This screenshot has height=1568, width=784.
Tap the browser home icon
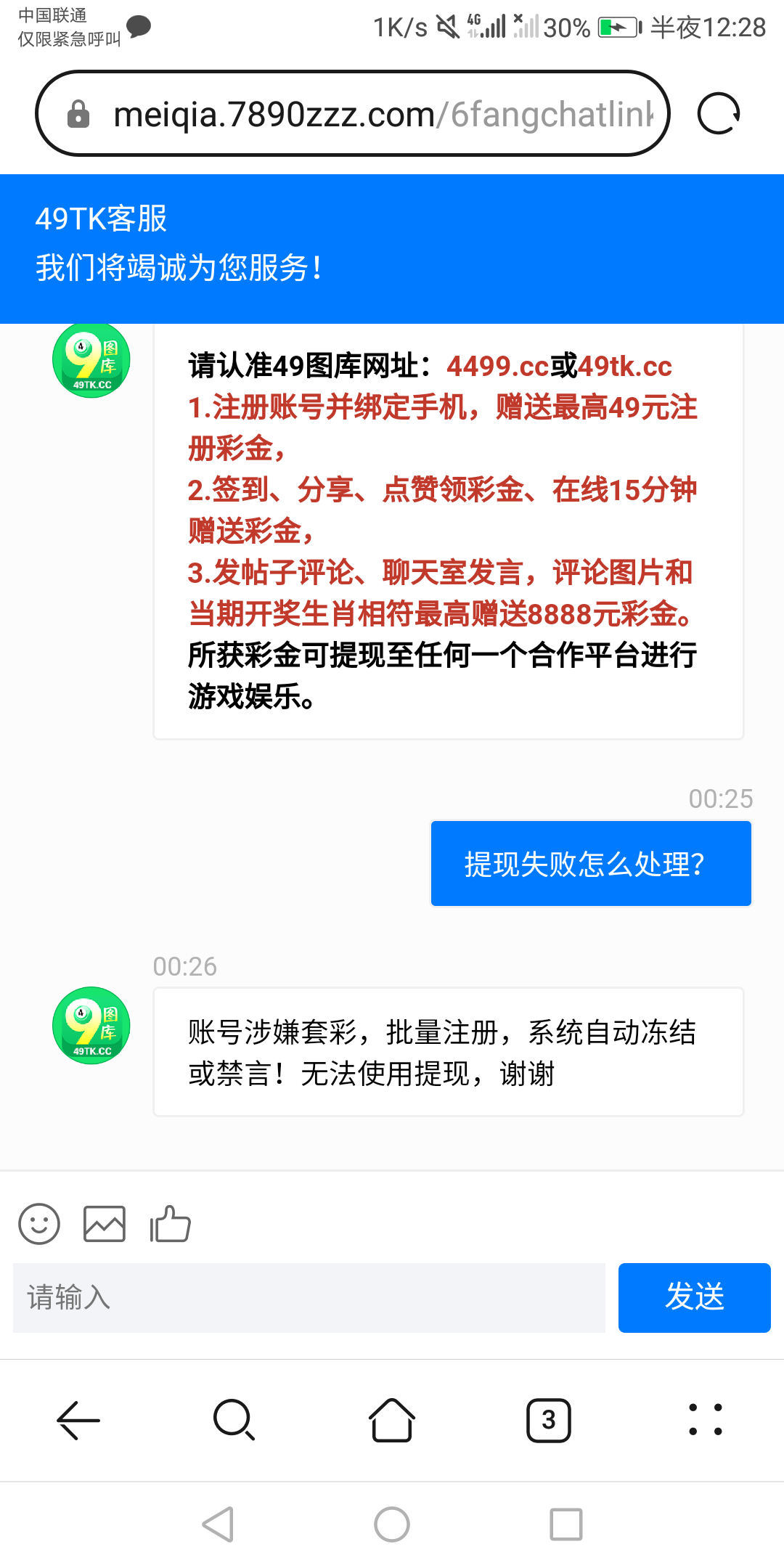pos(392,1421)
